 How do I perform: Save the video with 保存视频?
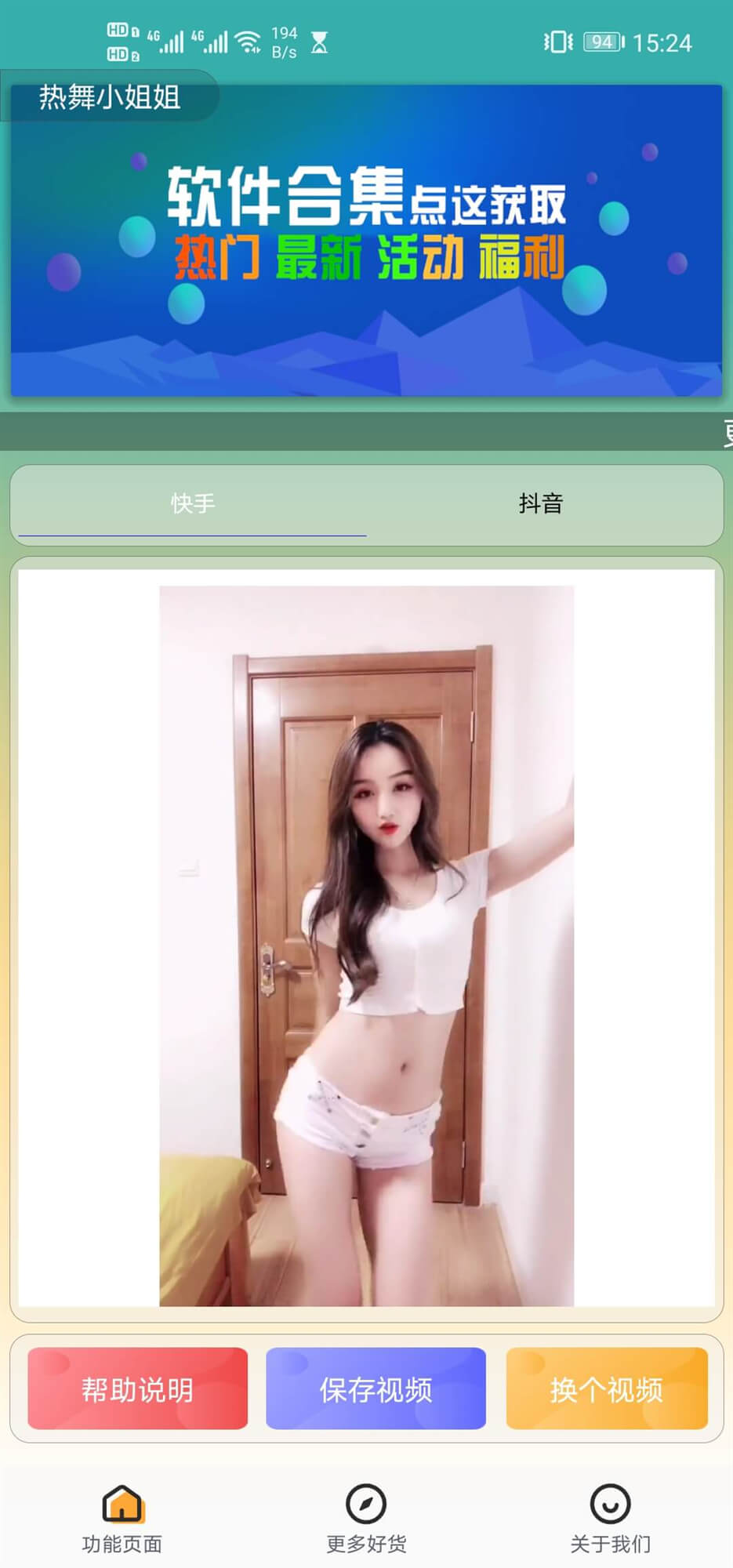click(x=376, y=1389)
